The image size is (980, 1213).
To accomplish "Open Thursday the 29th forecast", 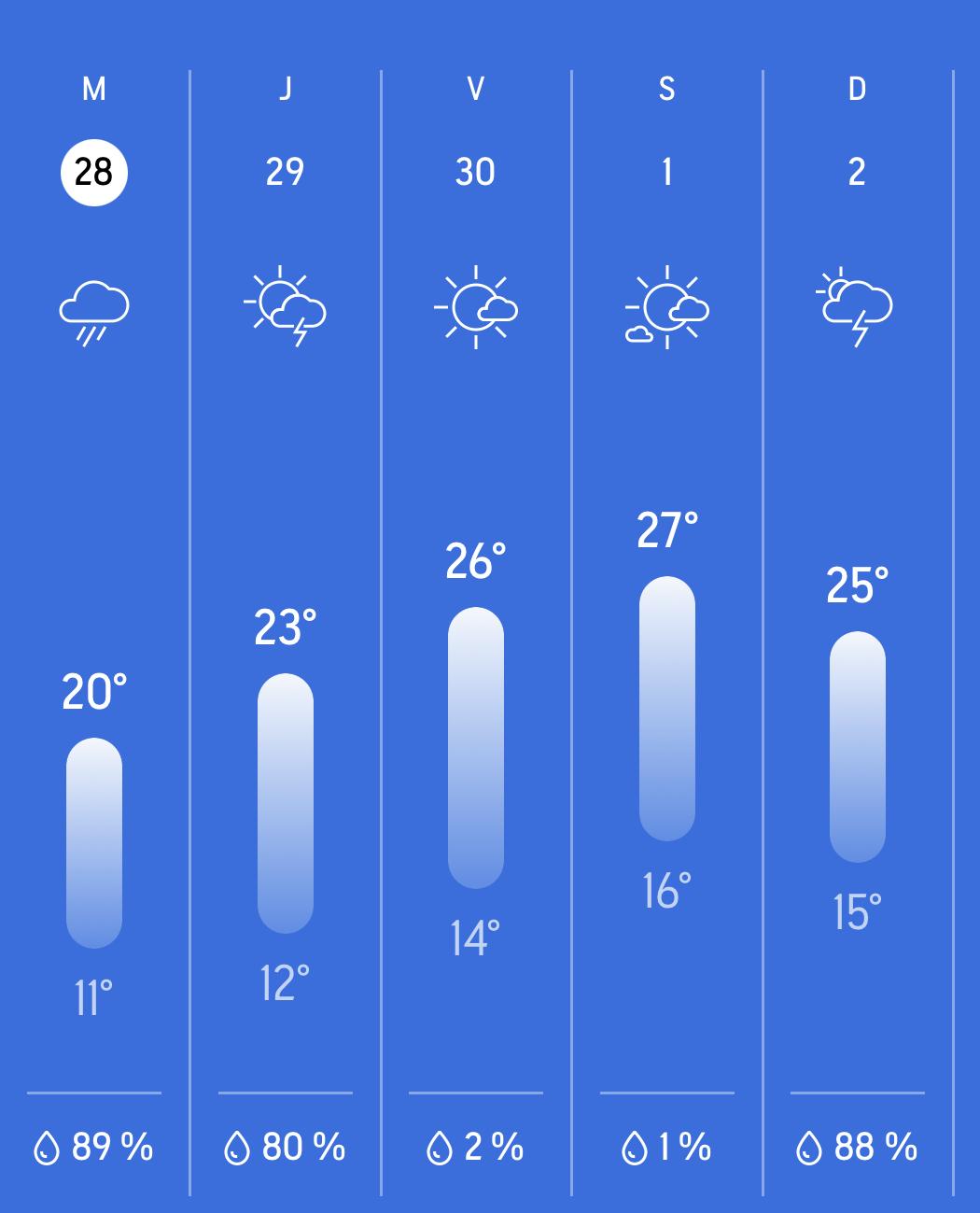I will (x=285, y=173).
